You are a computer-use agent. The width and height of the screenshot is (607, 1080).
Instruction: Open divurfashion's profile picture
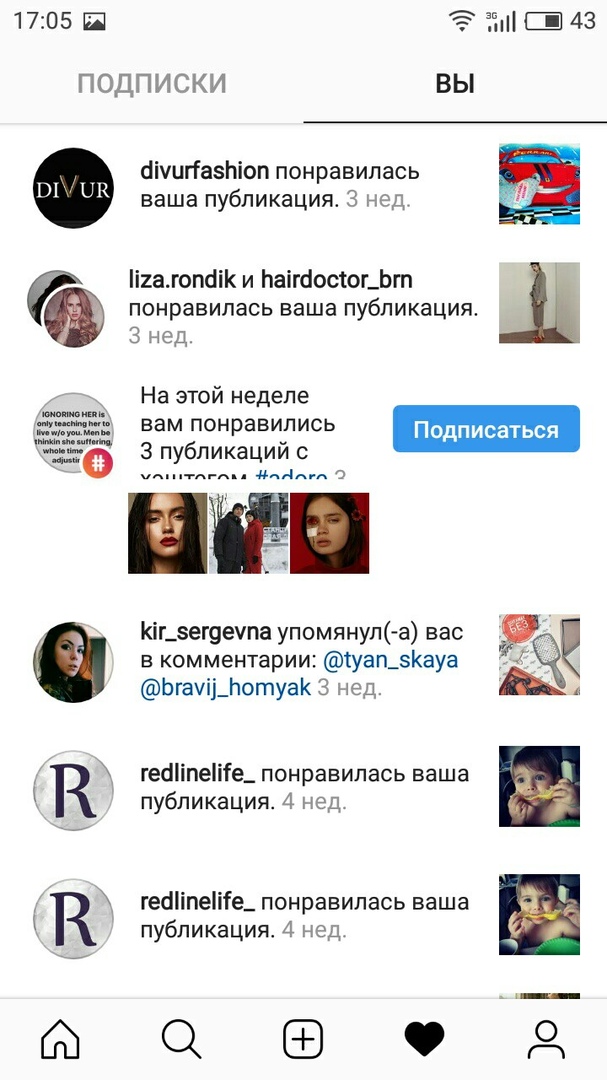pos(73,188)
